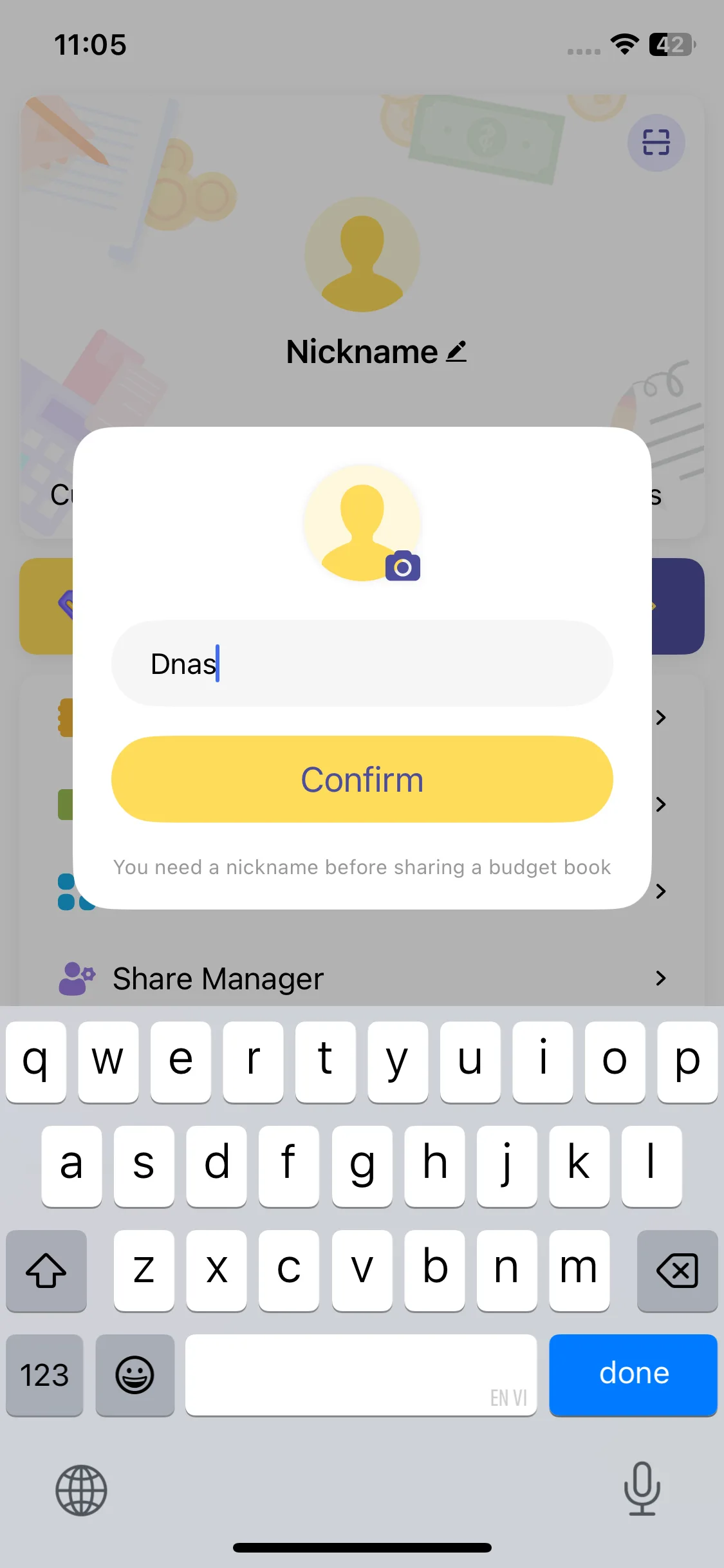The width and height of the screenshot is (724, 1568).
Task: Open the emoji keyboard
Action: pyautogui.click(x=135, y=1375)
